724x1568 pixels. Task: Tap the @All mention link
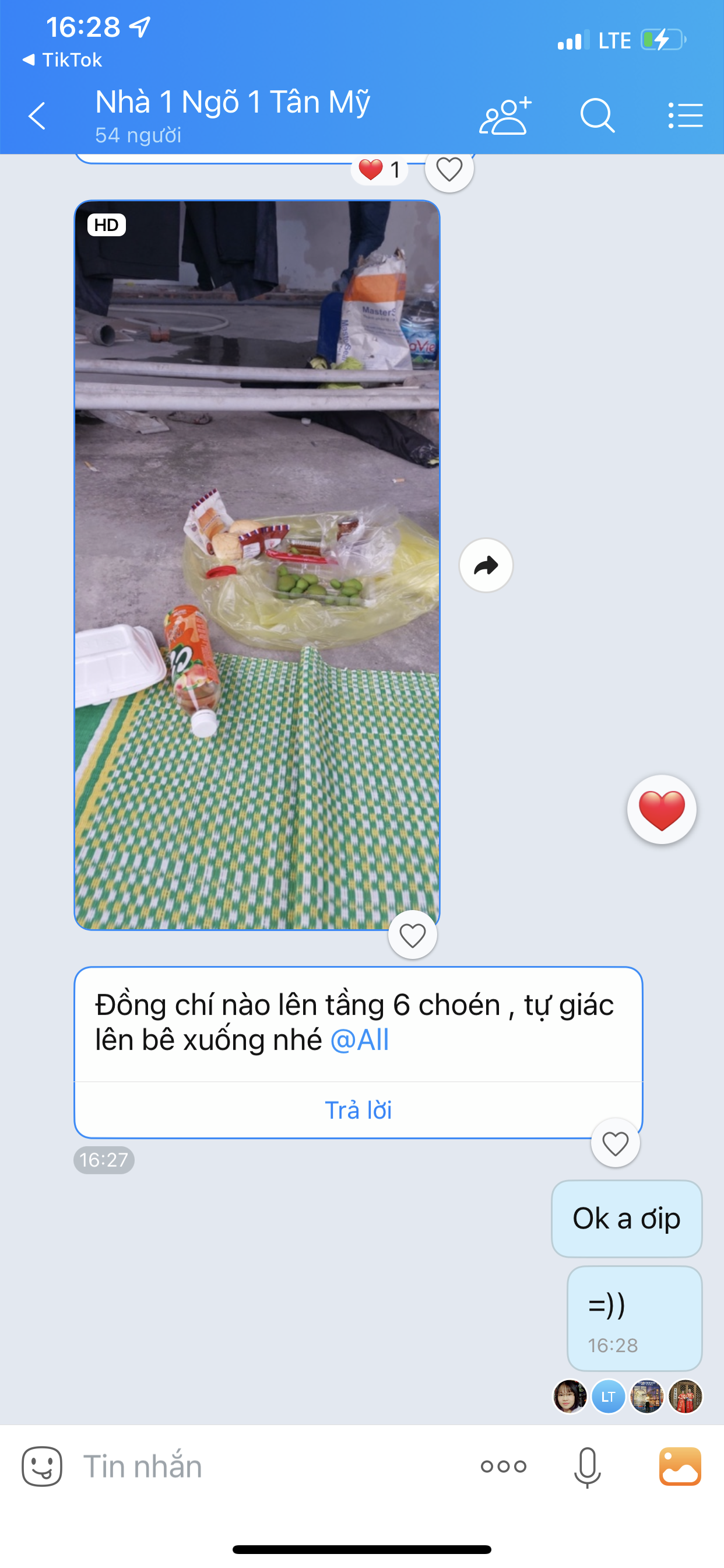[x=359, y=1040]
